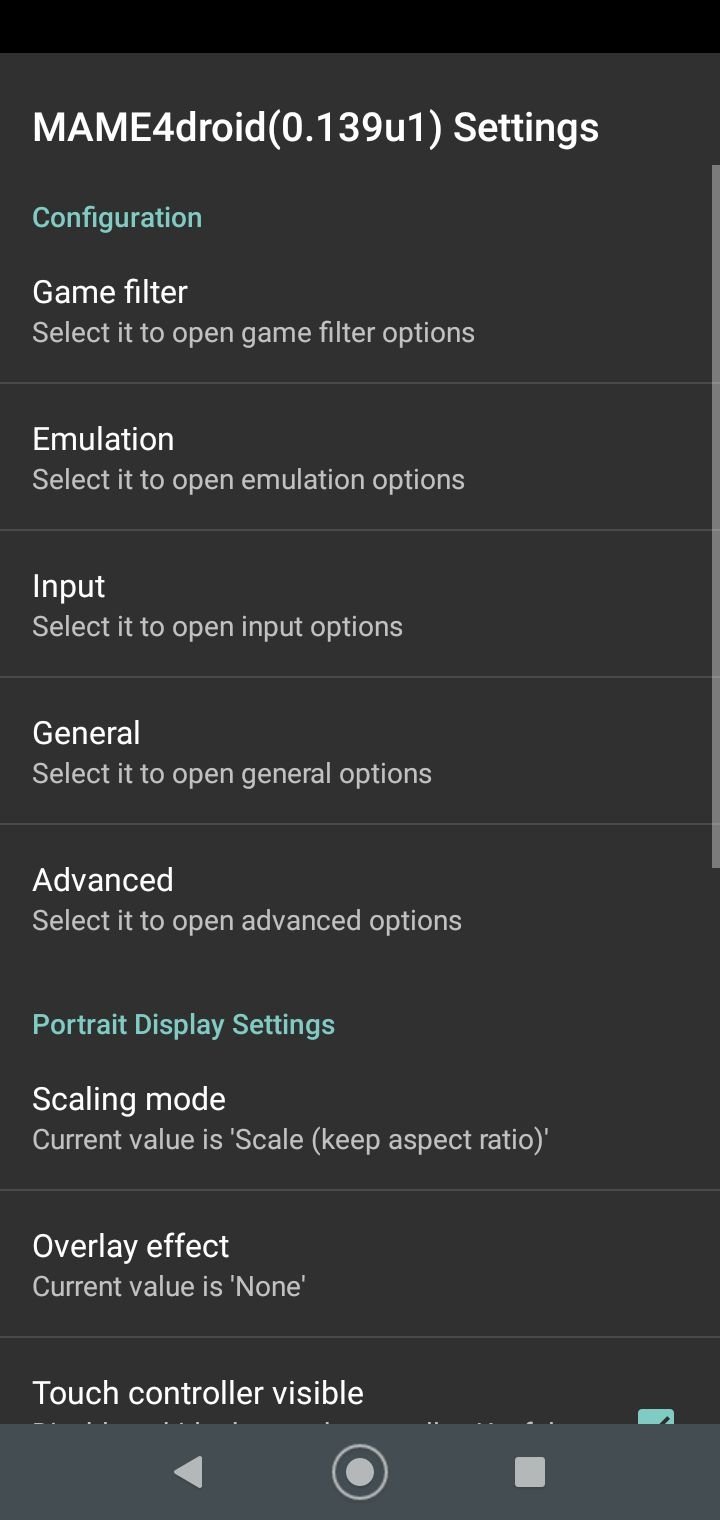Tap the system back button
The height and width of the screenshot is (1520, 720).
[x=188, y=1471]
